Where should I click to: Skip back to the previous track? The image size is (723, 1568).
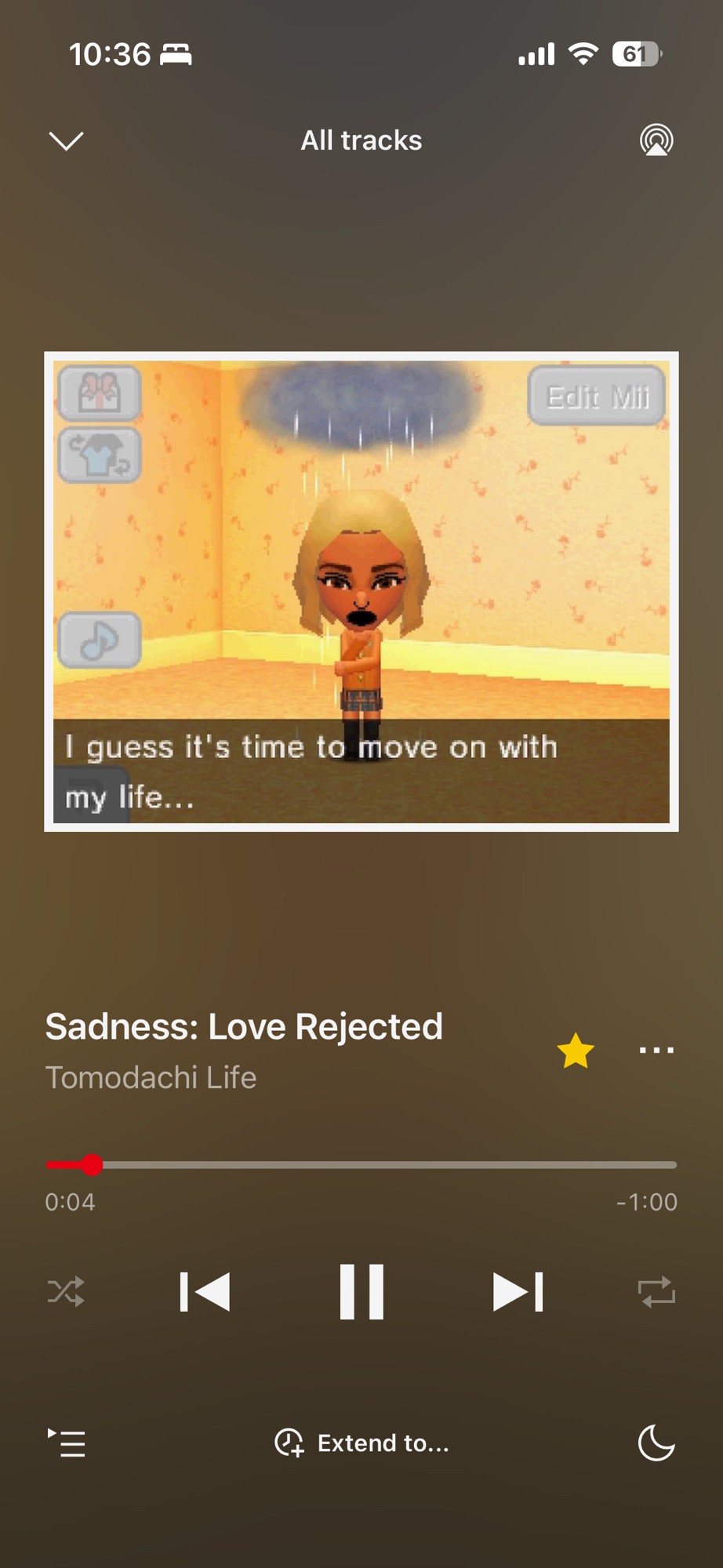tap(205, 1292)
